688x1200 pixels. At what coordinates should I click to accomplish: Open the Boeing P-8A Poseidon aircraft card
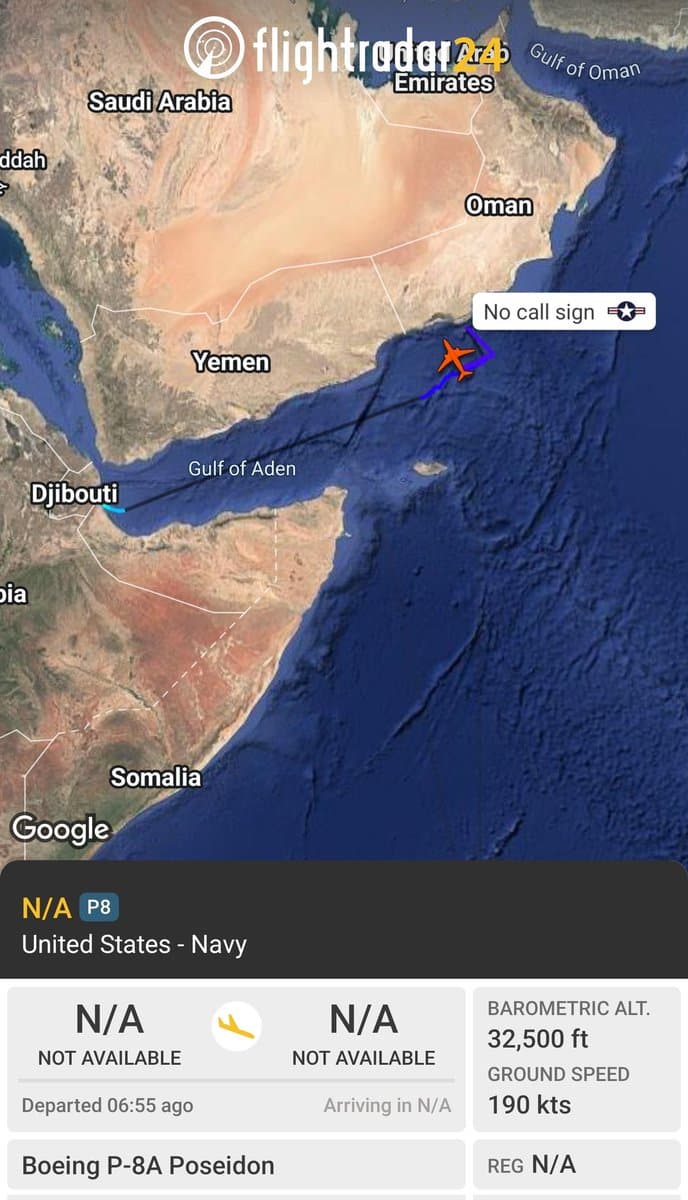coord(148,1165)
